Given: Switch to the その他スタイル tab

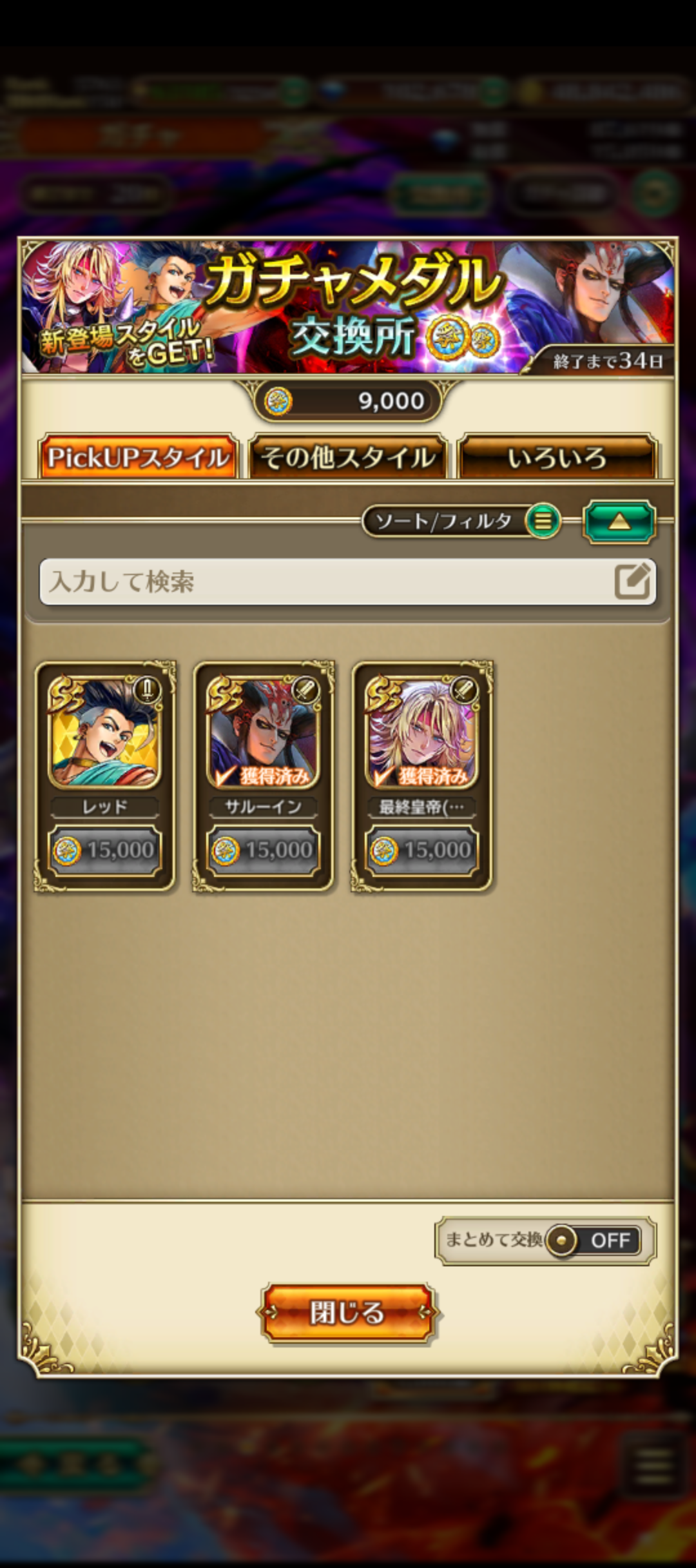Looking at the screenshot, I should point(348,457).
